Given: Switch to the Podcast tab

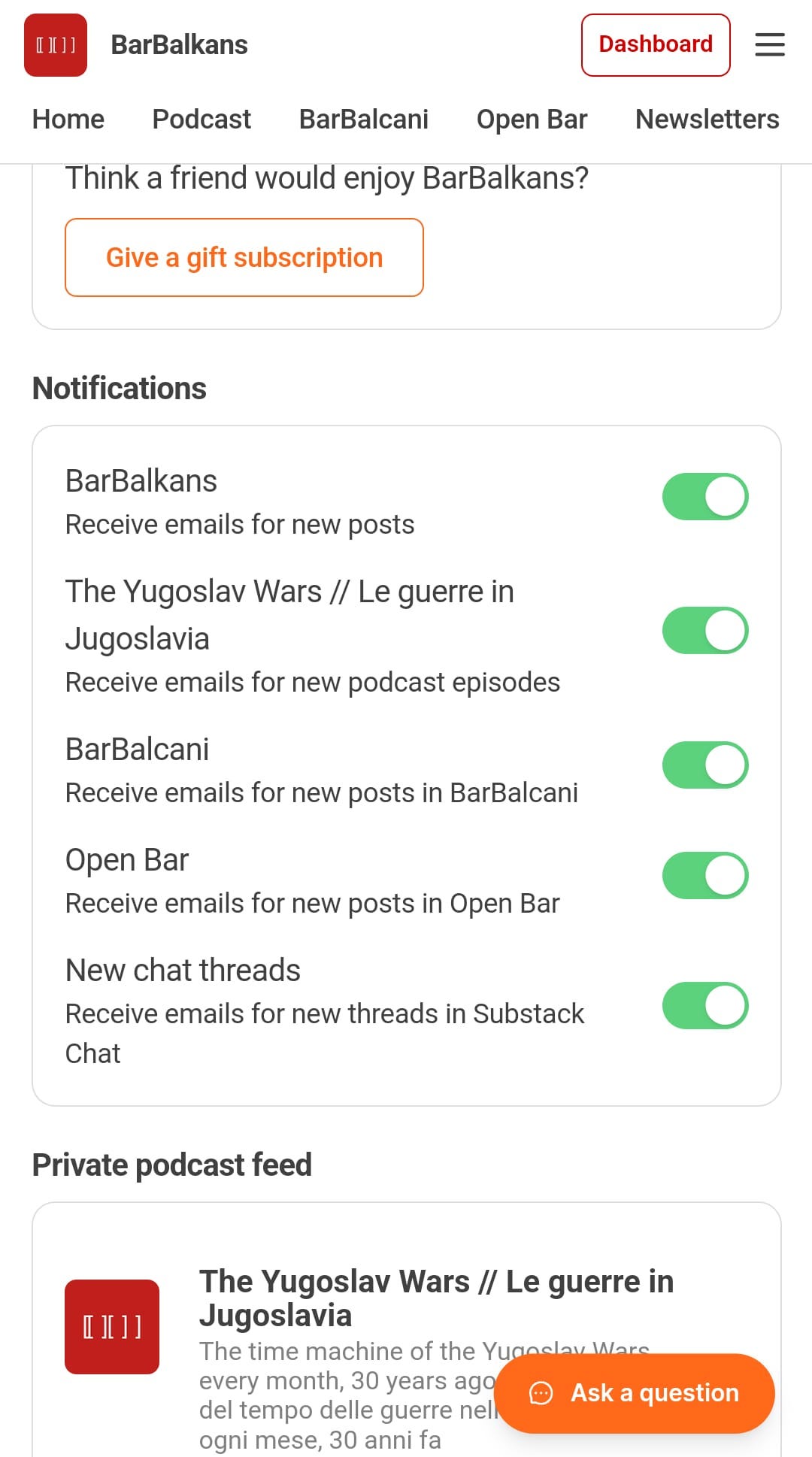Looking at the screenshot, I should (201, 119).
